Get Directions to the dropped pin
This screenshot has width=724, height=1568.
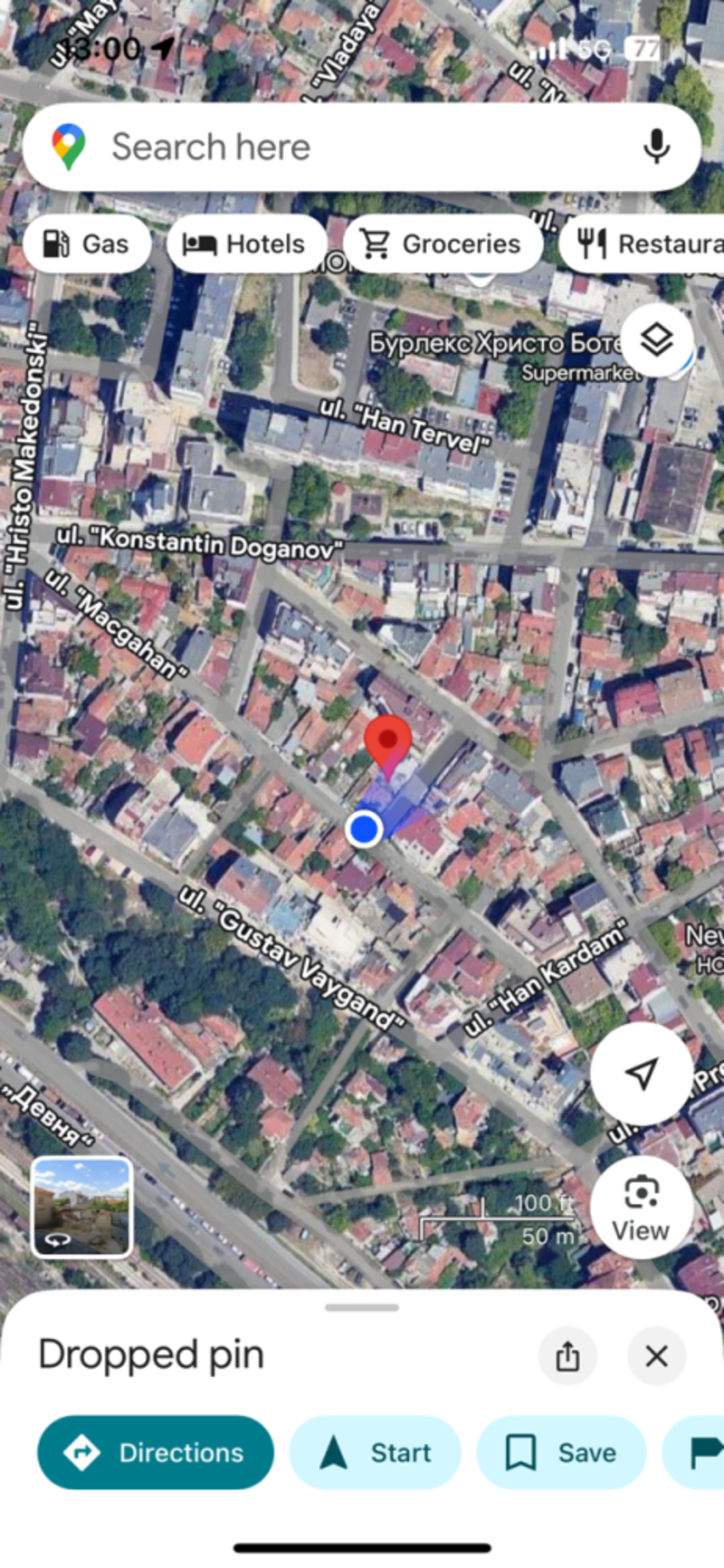[156, 1452]
